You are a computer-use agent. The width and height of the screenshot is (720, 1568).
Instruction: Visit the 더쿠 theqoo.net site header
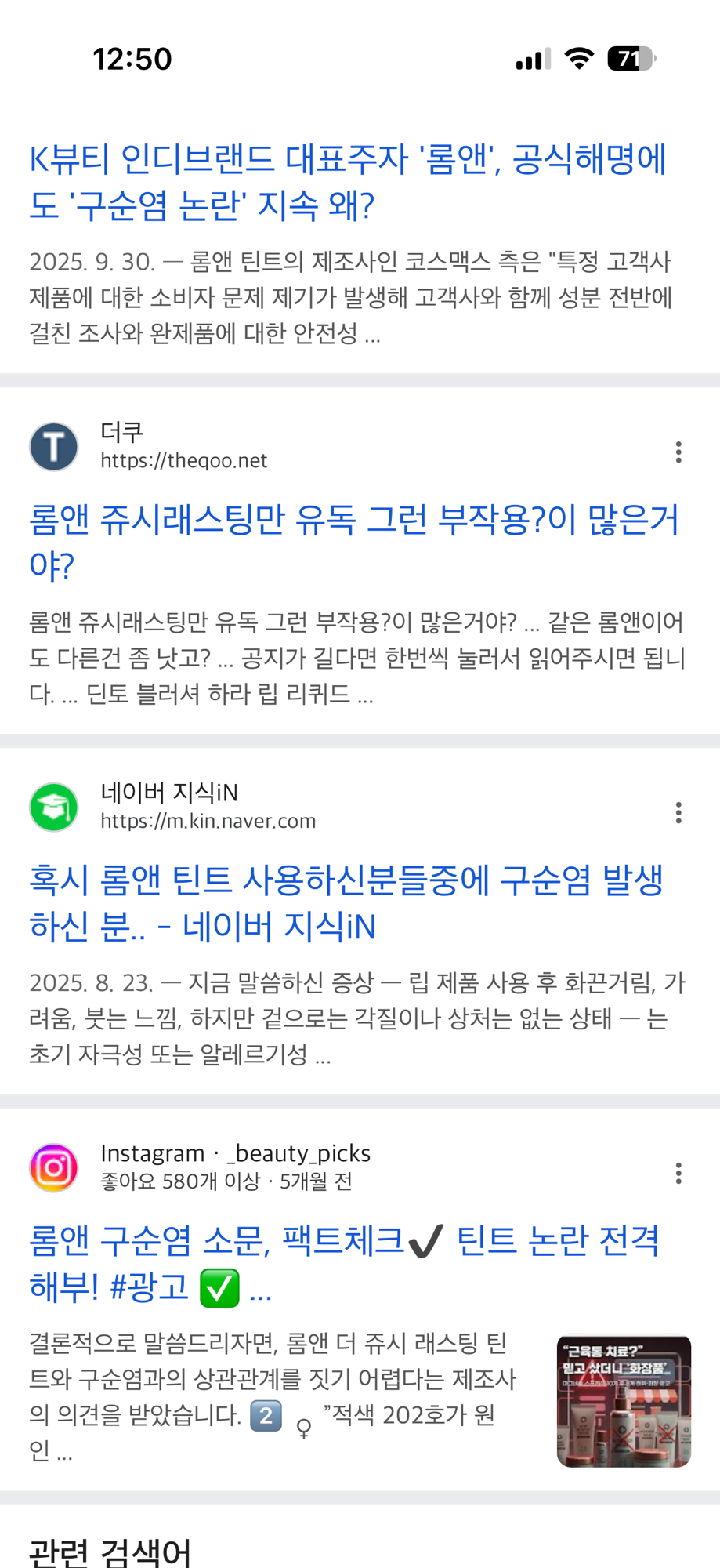coord(183,446)
